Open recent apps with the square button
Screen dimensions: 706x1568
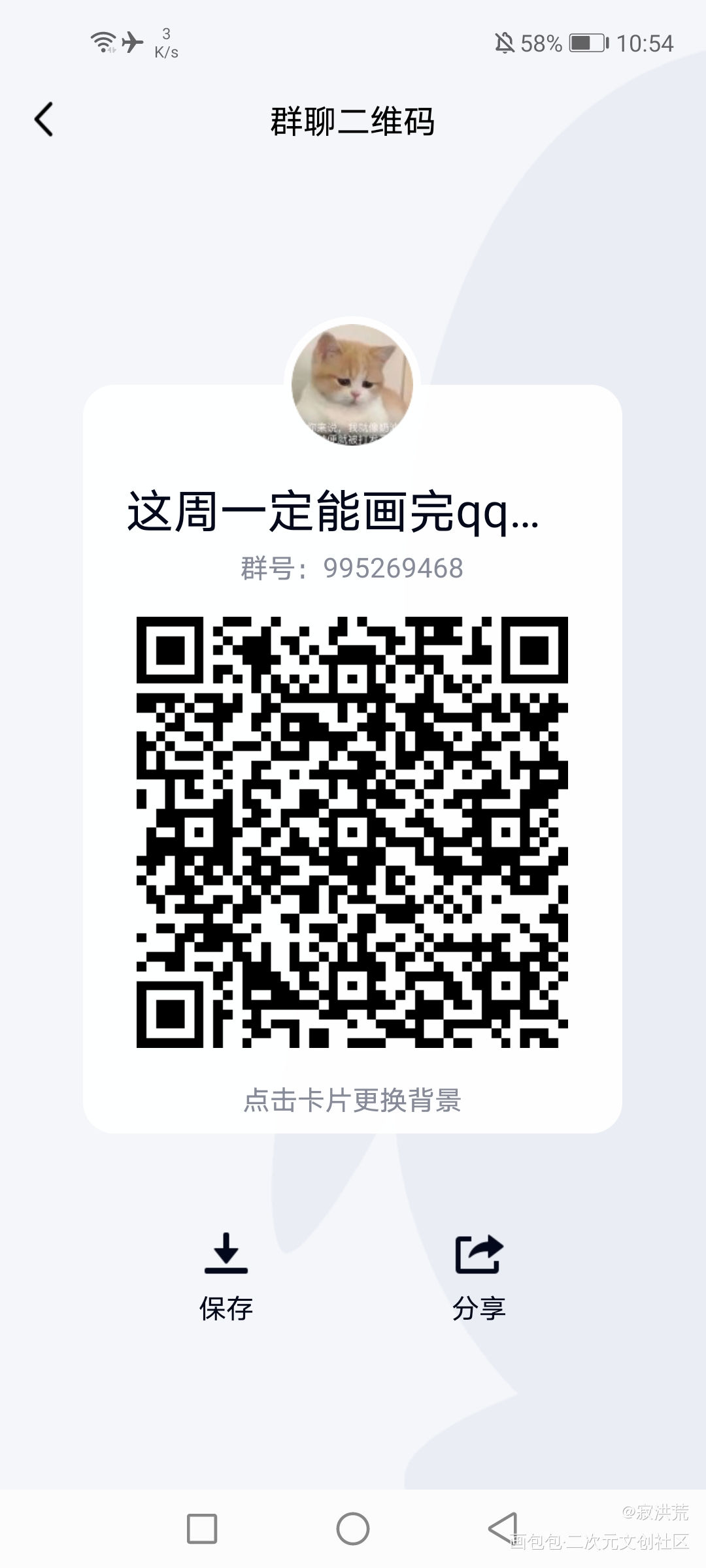pyautogui.click(x=202, y=1529)
